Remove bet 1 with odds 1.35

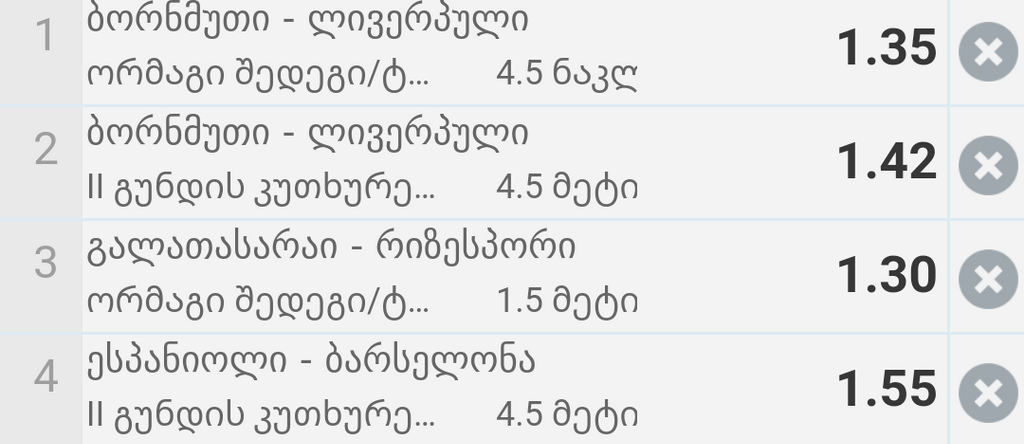click(988, 53)
